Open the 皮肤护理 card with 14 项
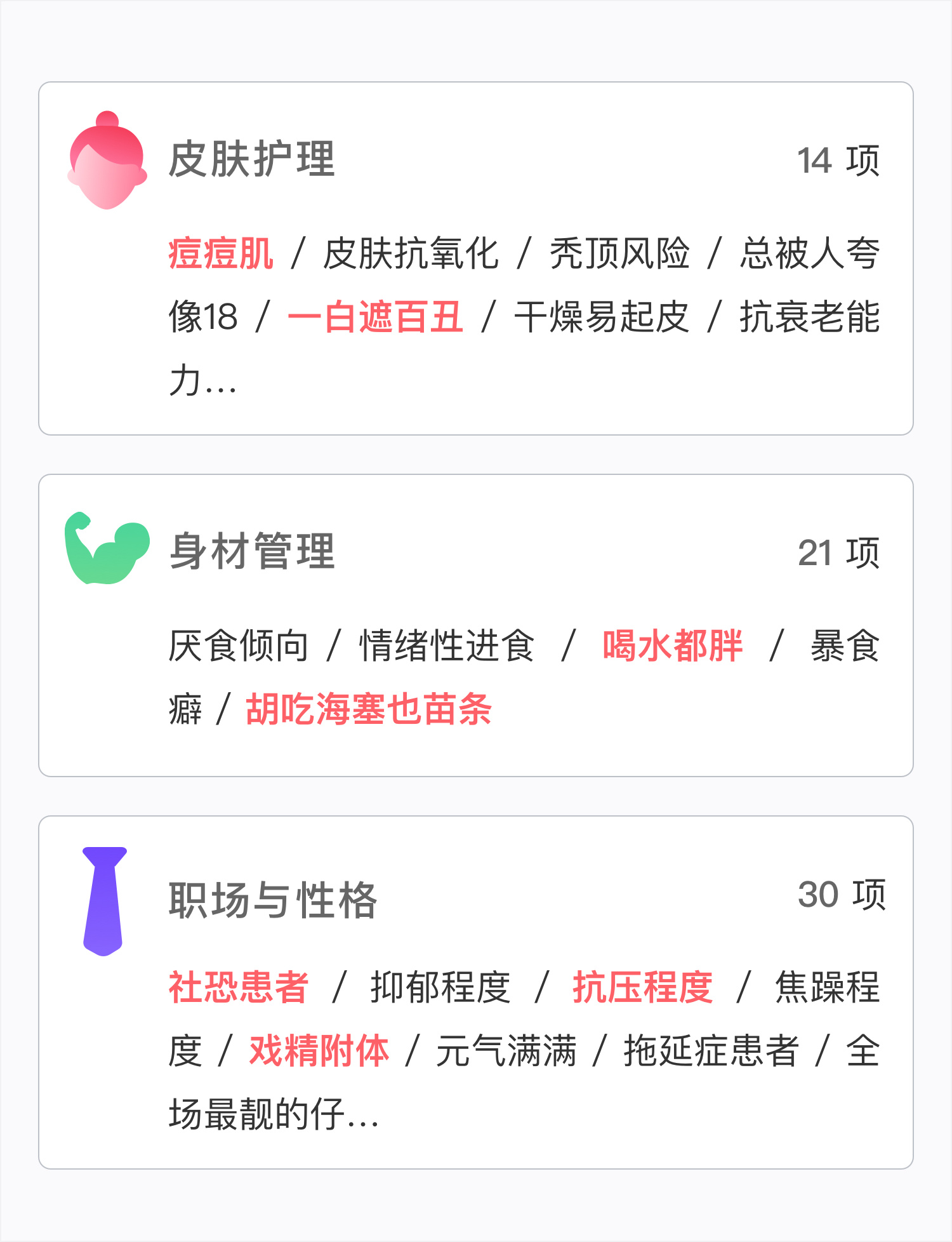 pyautogui.click(x=476, y=258)
